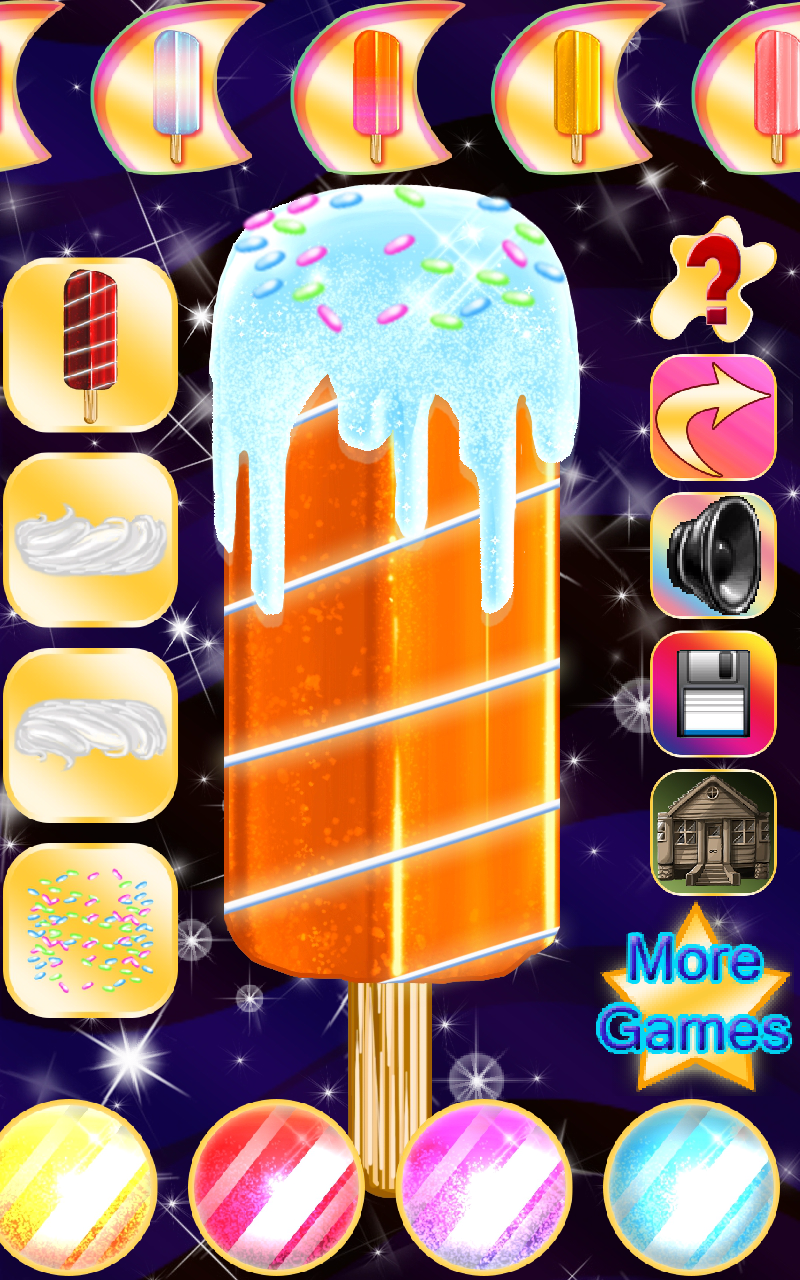Choose the orange-pink gradient popsicle

tap(376, 88)
